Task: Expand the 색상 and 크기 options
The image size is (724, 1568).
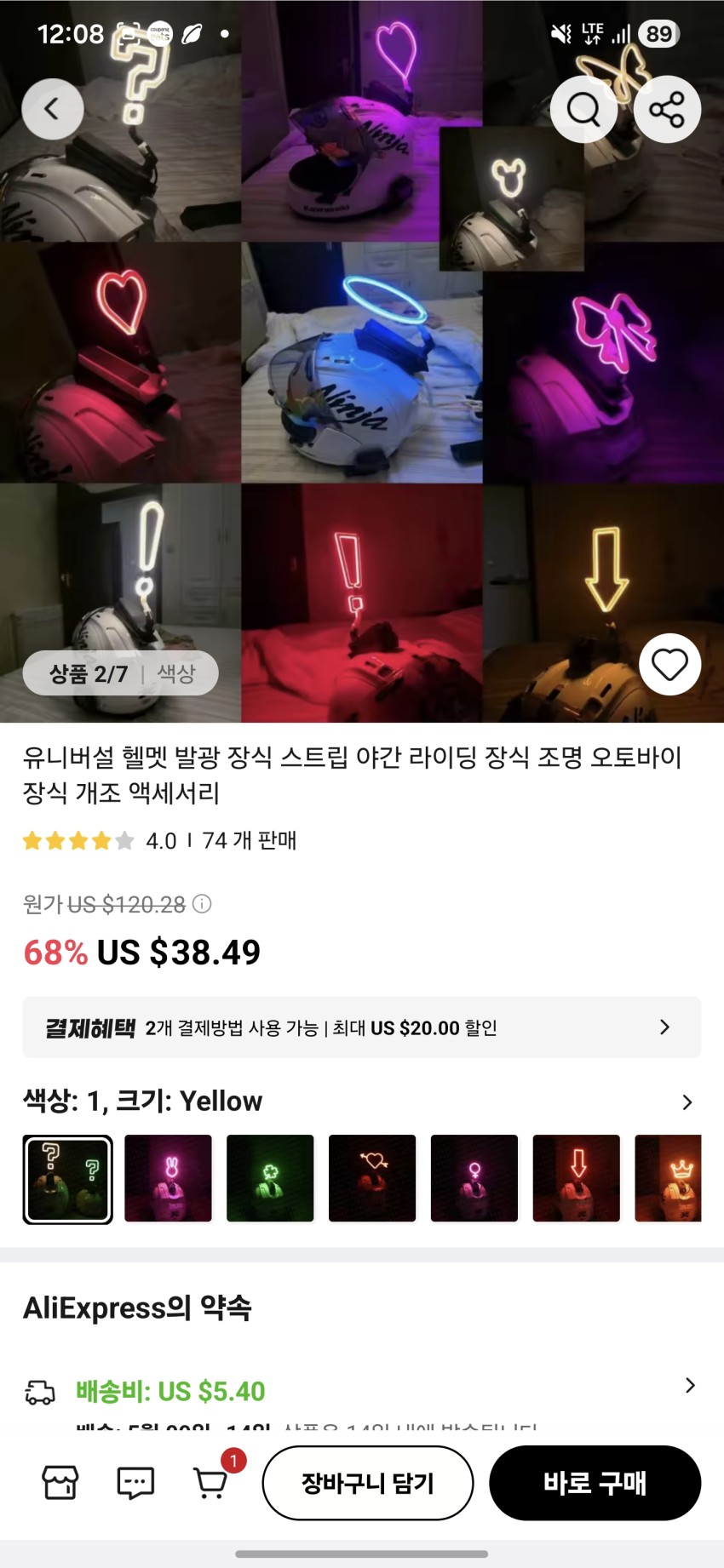Action: point(687,1102)
